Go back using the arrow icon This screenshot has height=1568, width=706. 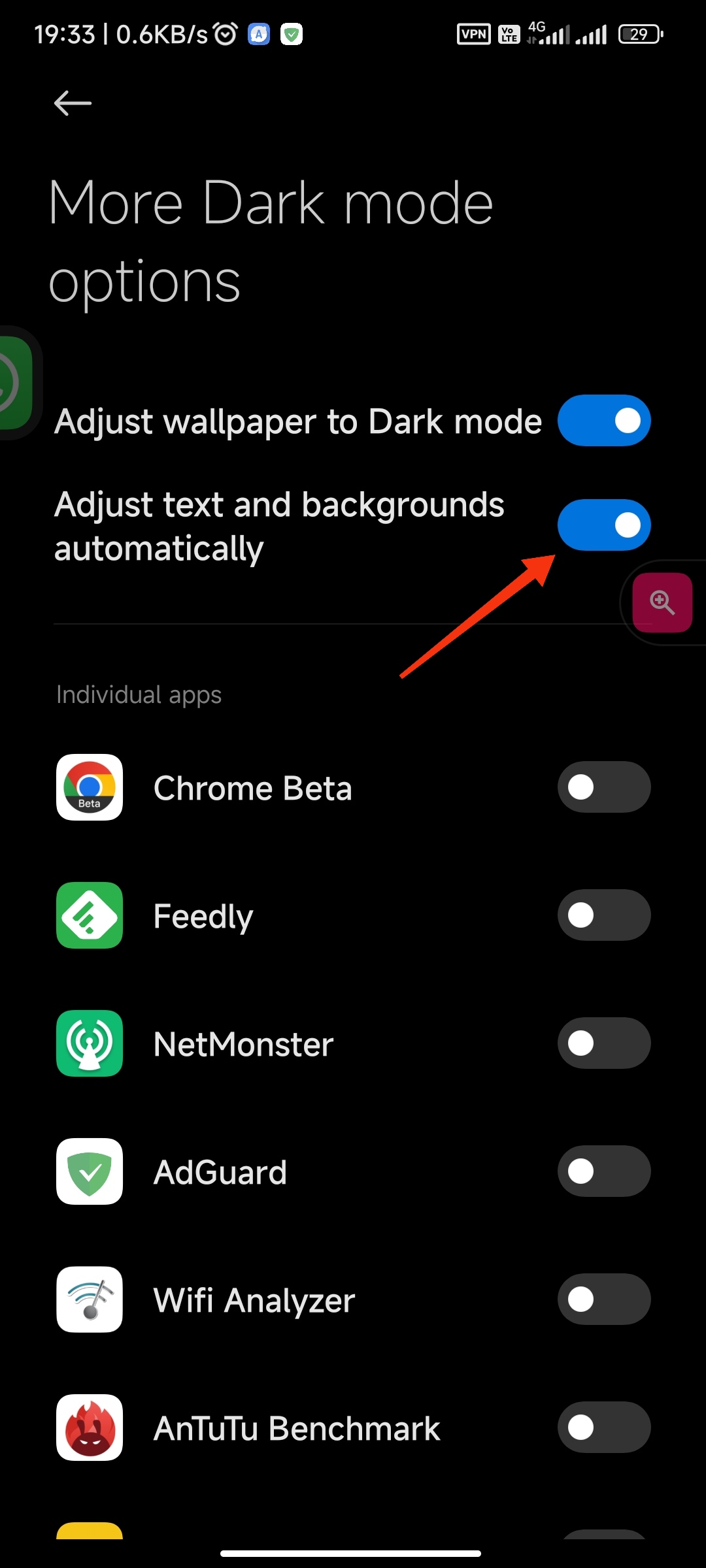click(x=73, y=103)
